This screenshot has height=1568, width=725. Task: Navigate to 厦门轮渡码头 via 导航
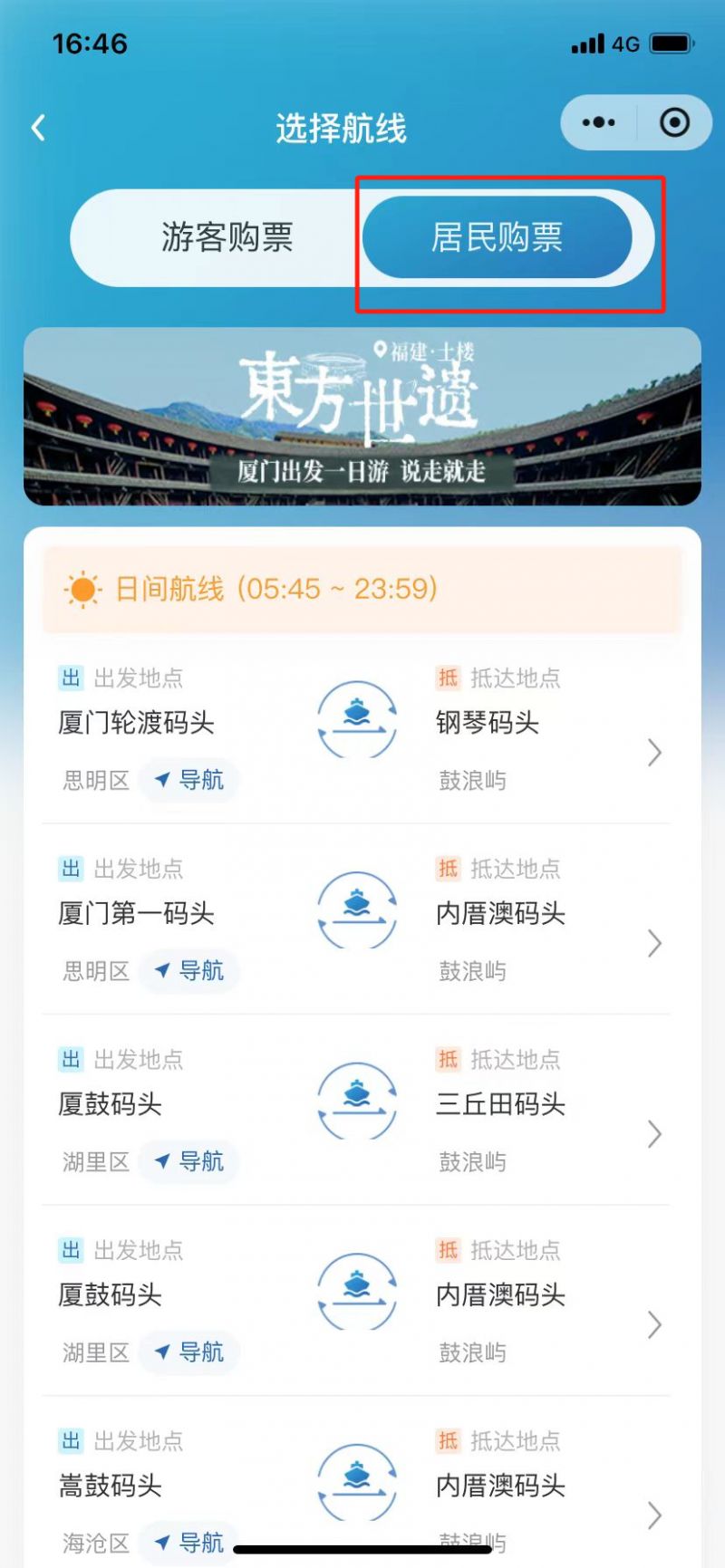189,780
